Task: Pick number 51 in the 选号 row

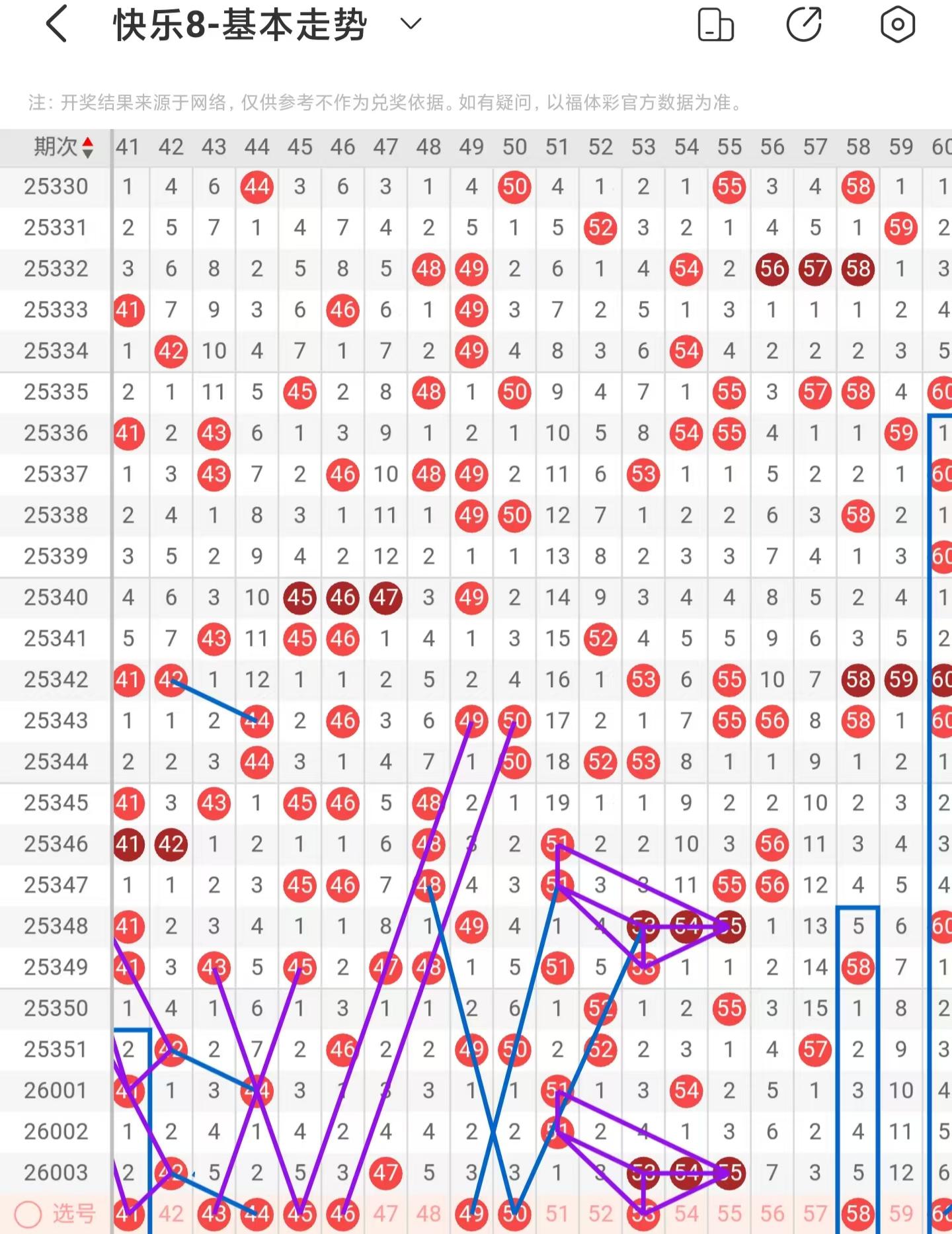Action: pos(557,1213)
